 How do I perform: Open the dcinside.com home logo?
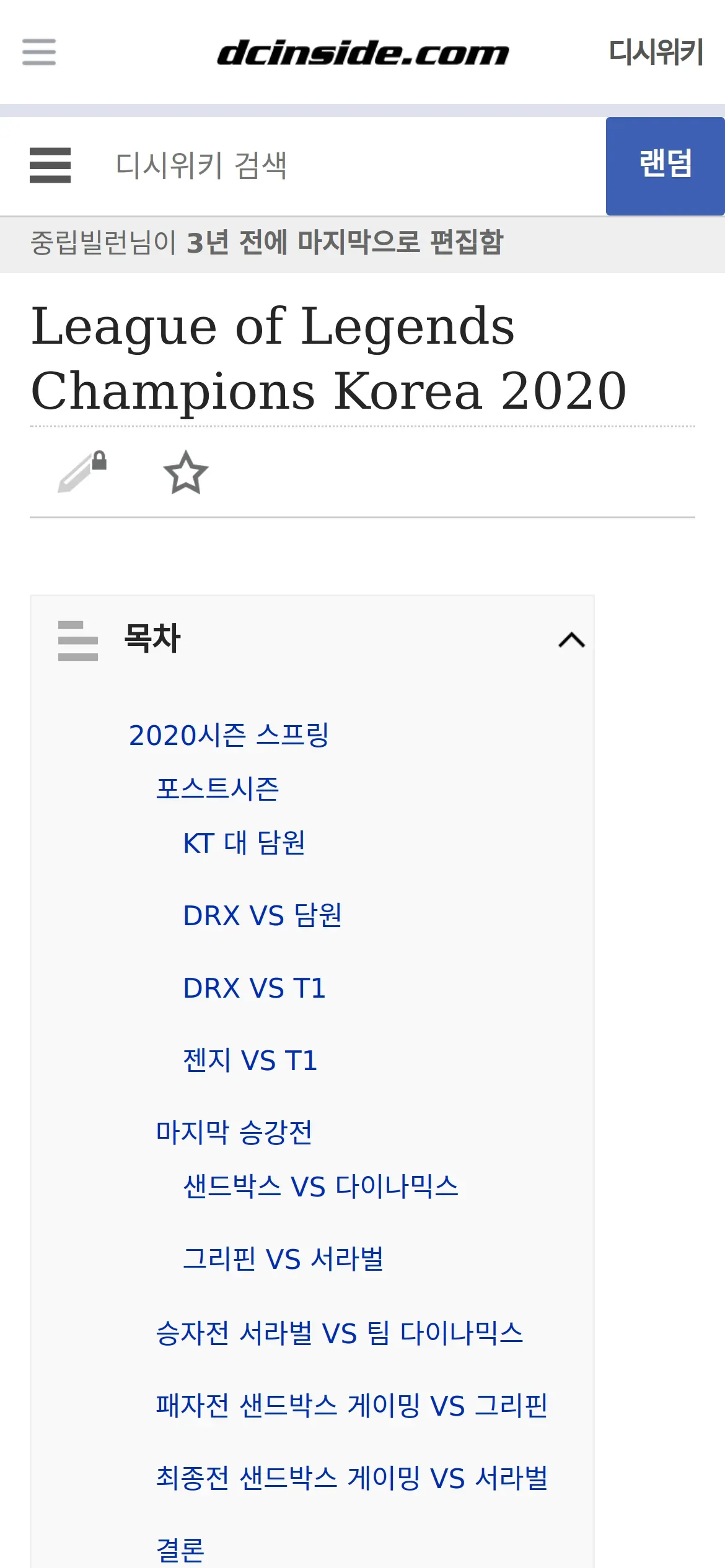pyautogui.click(x=362, y=53)
